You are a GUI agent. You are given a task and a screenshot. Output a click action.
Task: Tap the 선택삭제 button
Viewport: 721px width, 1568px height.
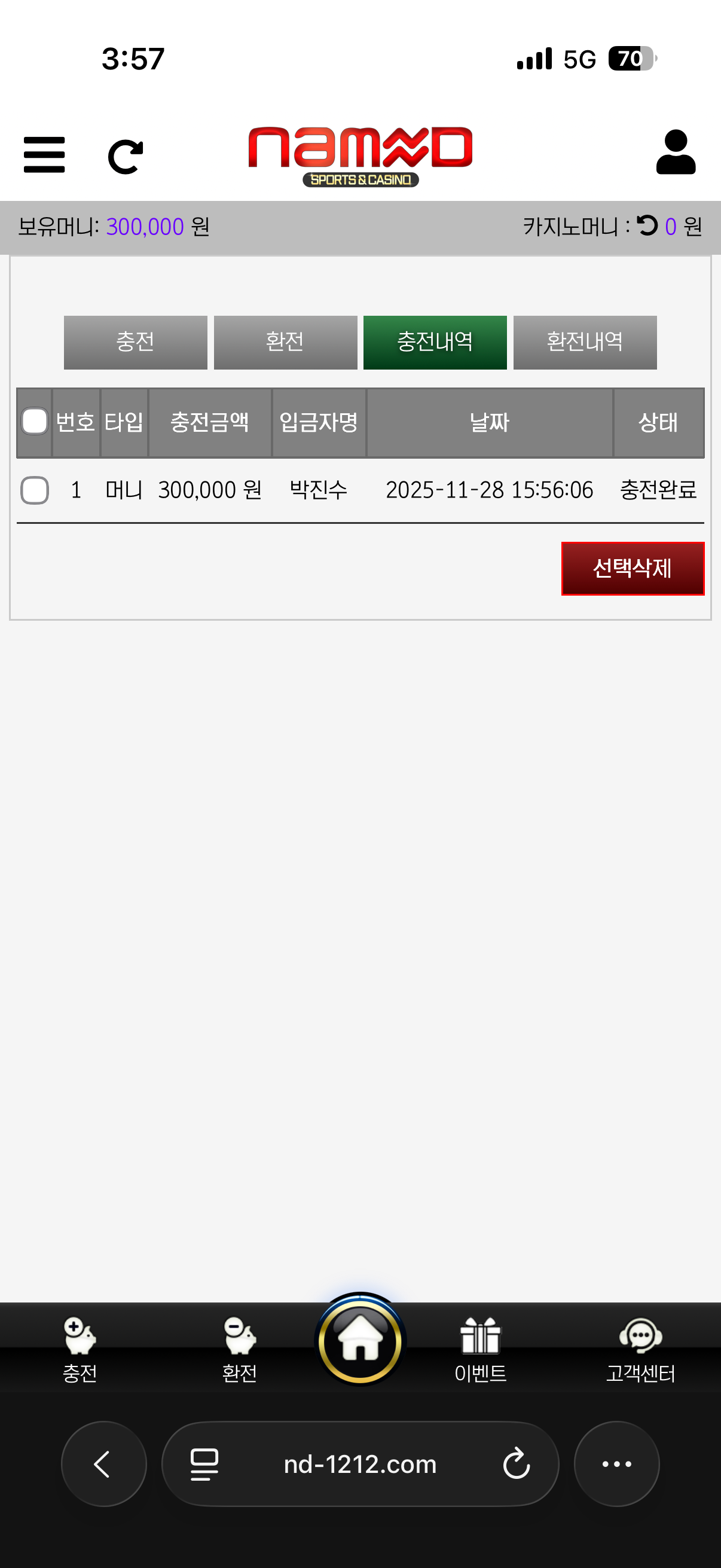pyautogui.click(x=632, y=569)
